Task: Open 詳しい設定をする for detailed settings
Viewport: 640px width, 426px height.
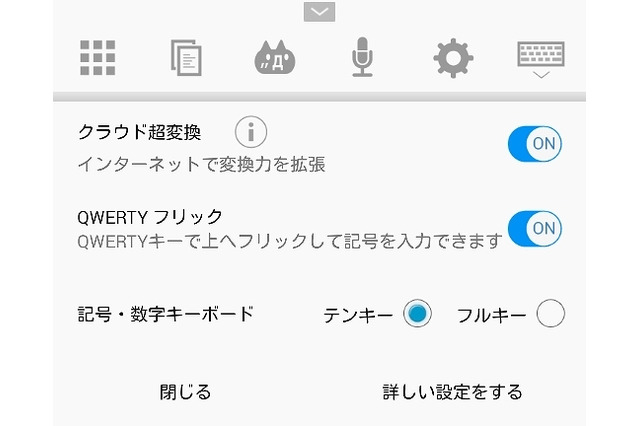Action: coord(452,392)
